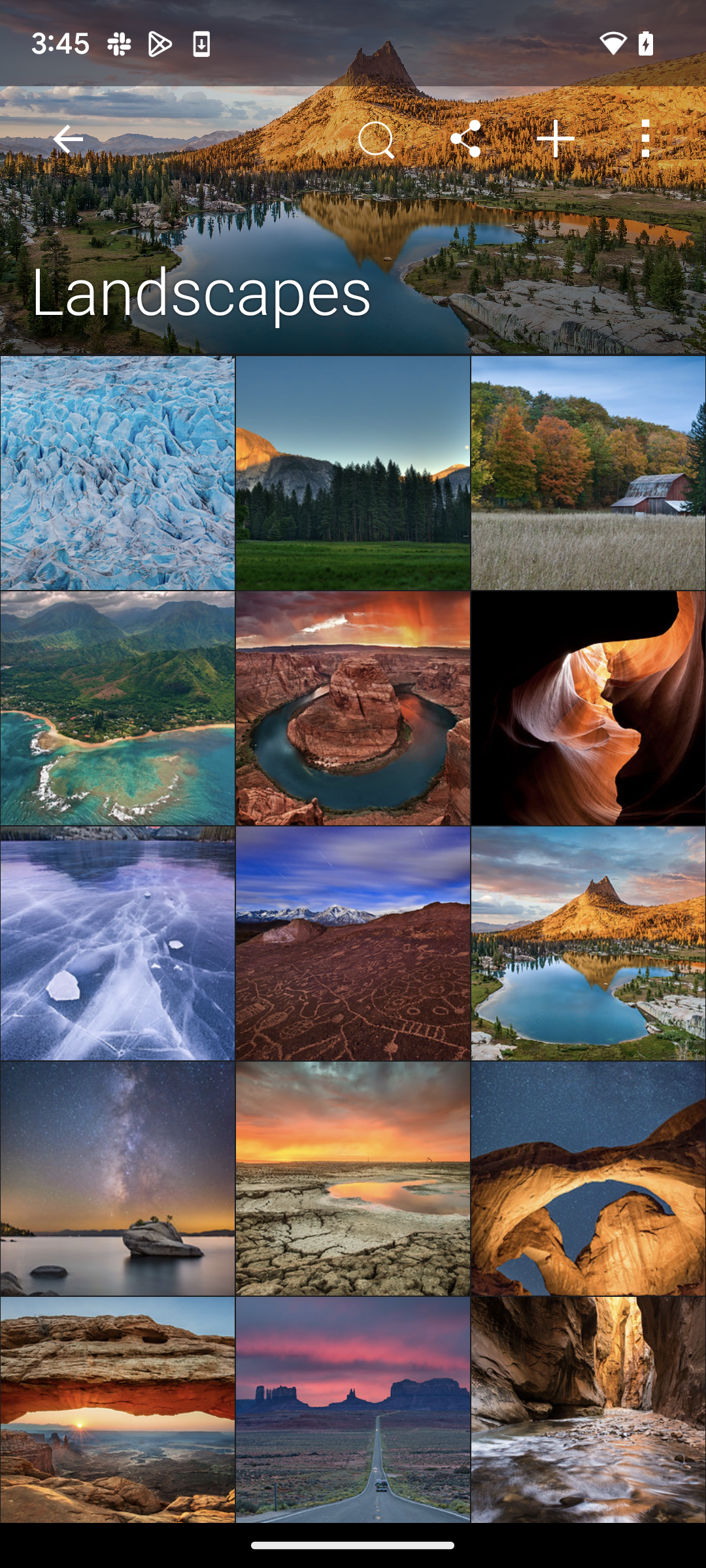The width and height of the screenshot is (706, 1568).
Task: Open the cracked frozen lake photo
Action: click(118, 943)
